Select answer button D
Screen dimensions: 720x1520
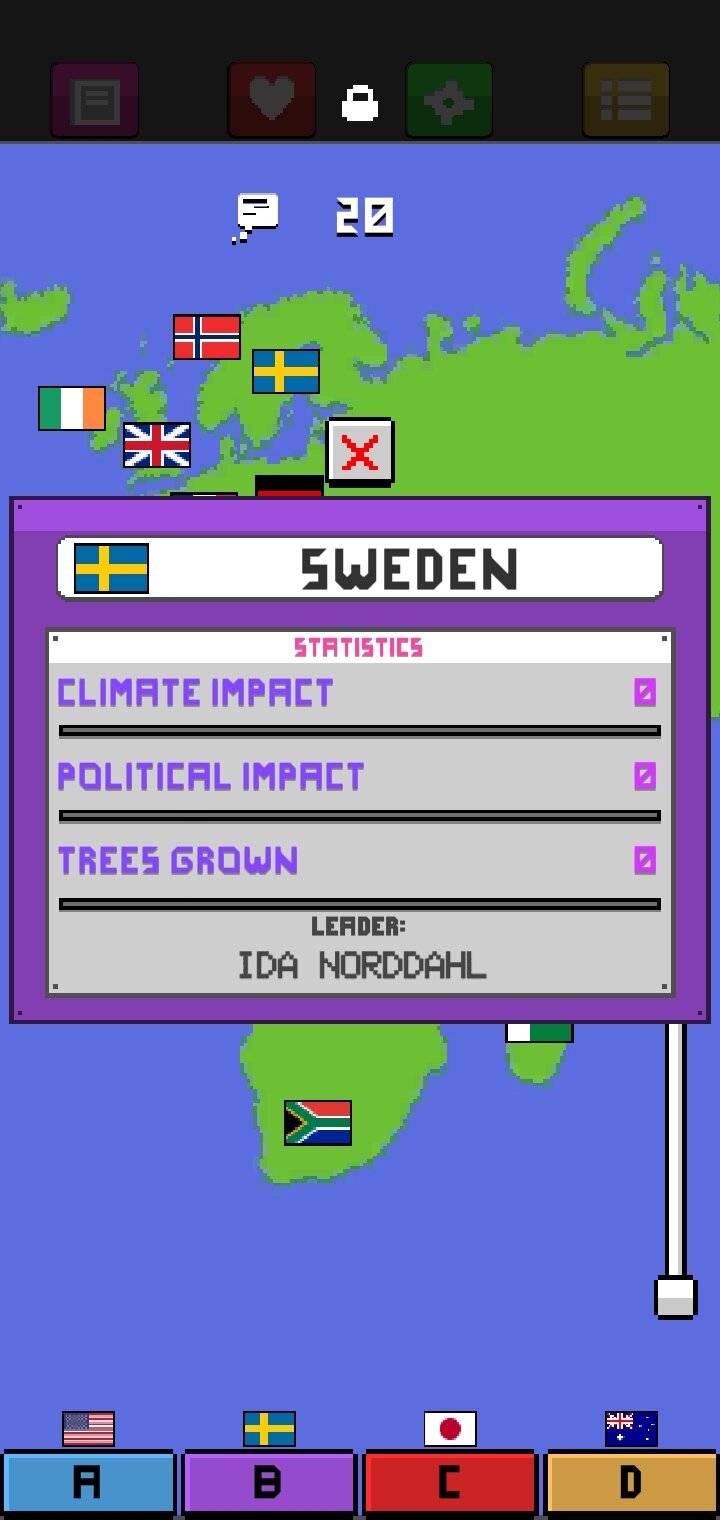[x=631, y=1483]
